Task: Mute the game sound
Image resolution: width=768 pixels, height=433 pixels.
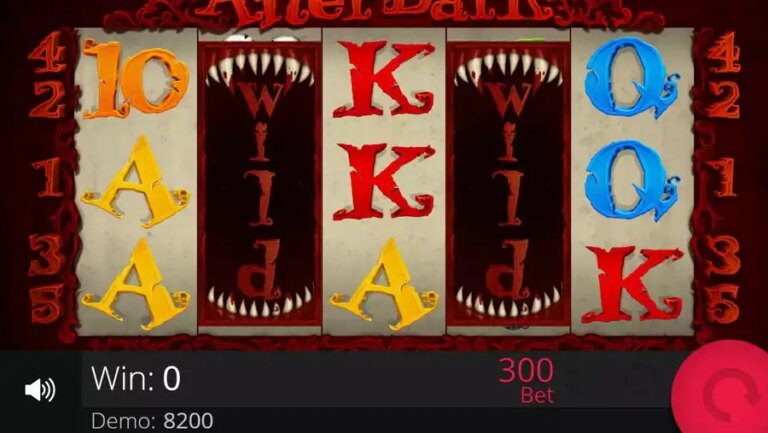Action: click(x=40, y=390)
